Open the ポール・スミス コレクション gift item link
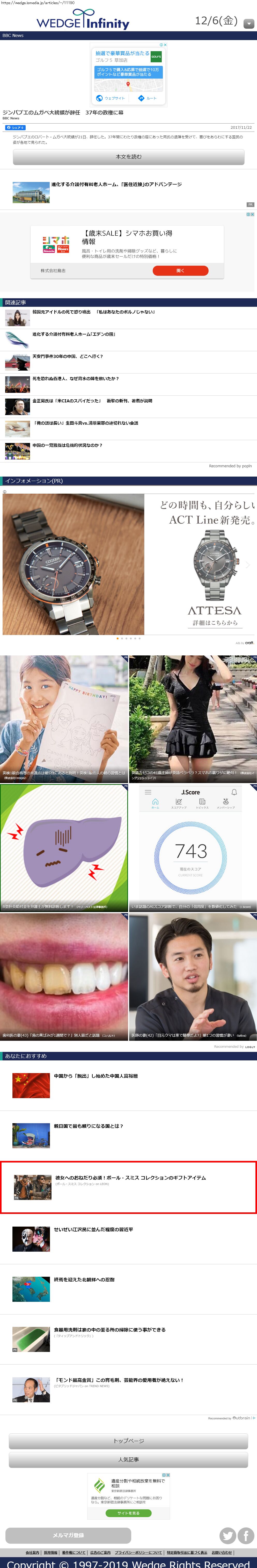This screenshot has width=257, height=1568. pos(130,1178)
